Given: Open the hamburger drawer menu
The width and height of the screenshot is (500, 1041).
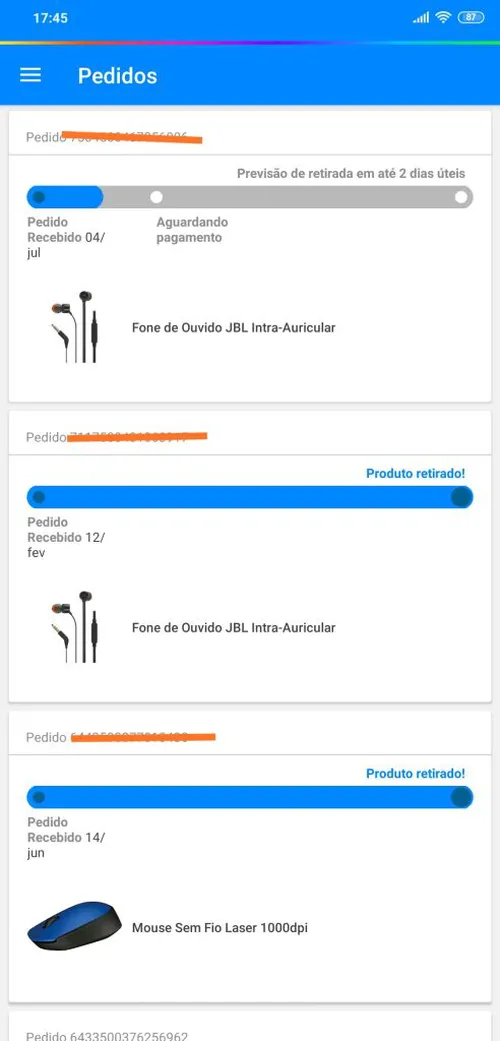Looking at the screenshot, I should click(31, 75).
